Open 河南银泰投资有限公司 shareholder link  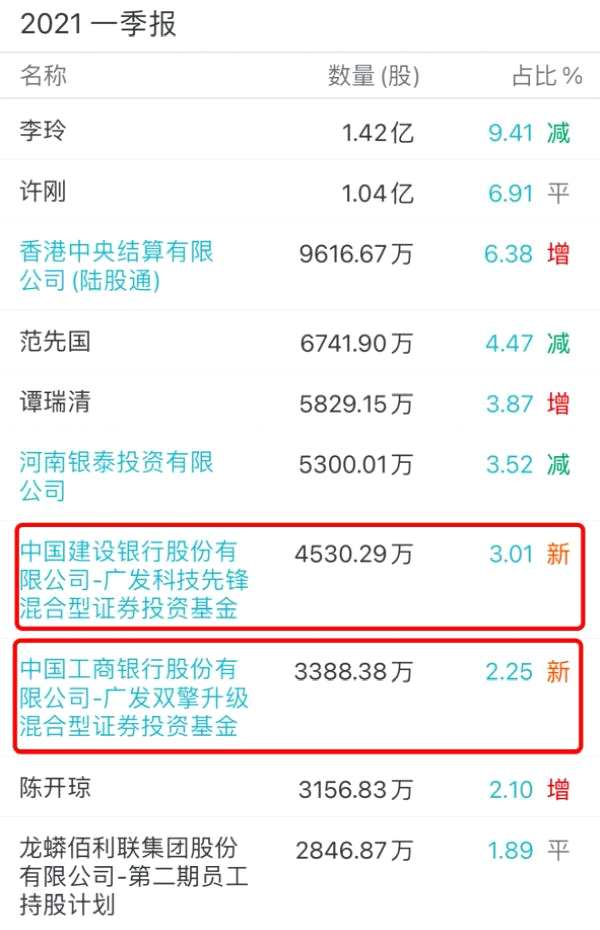117,476
